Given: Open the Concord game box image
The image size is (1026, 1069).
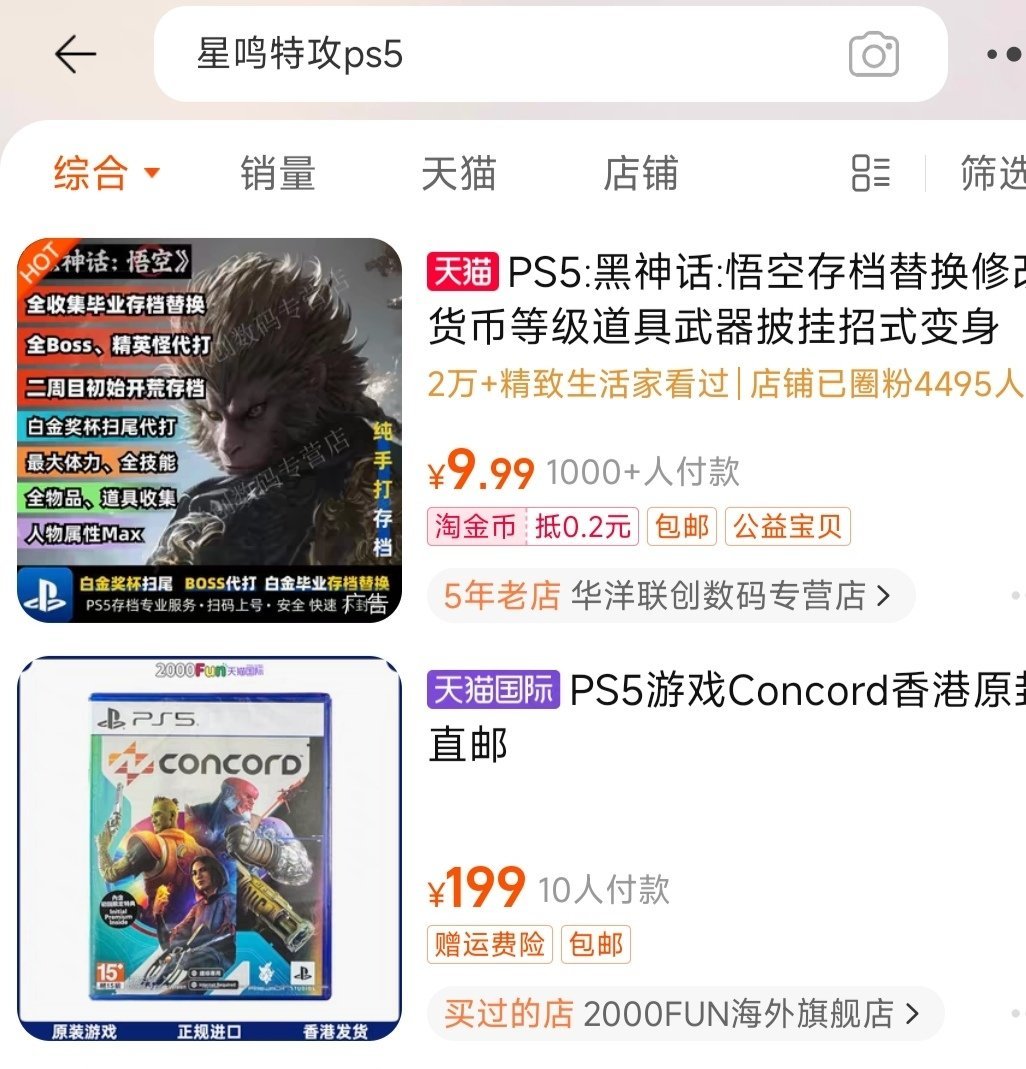Looking at the screenshot, I should [209, 848].
